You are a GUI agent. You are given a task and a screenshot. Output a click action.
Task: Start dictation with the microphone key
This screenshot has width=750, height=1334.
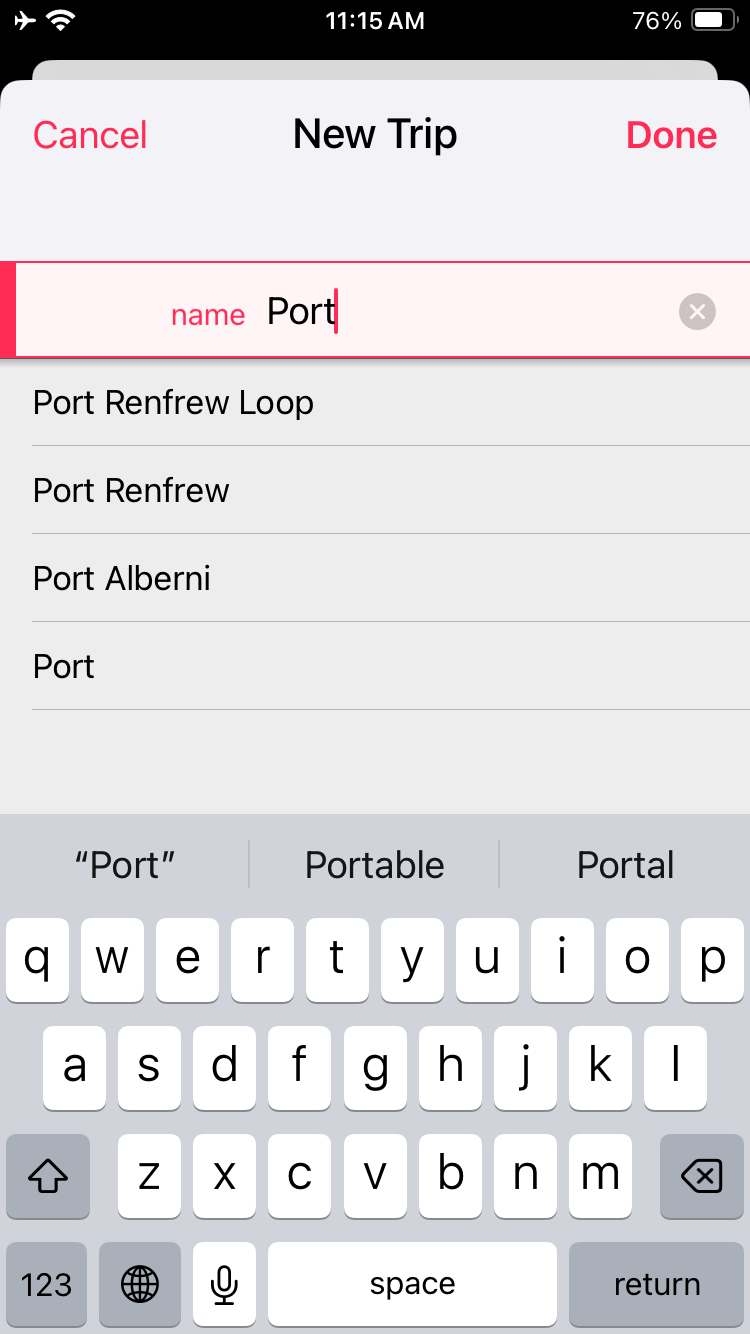click(x=225, y=1284)
